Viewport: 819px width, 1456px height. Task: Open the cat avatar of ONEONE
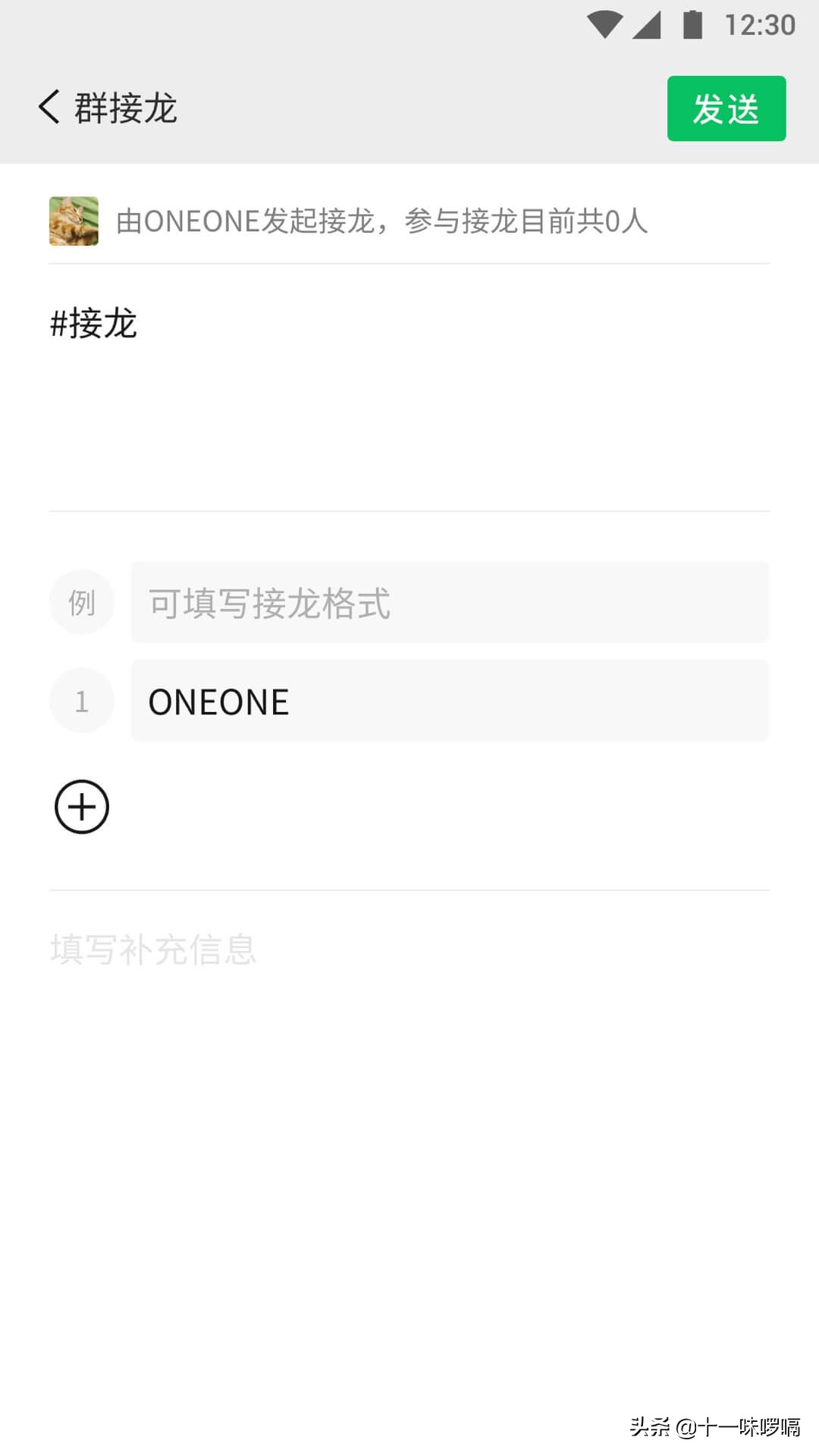click(x=73, y=221)
